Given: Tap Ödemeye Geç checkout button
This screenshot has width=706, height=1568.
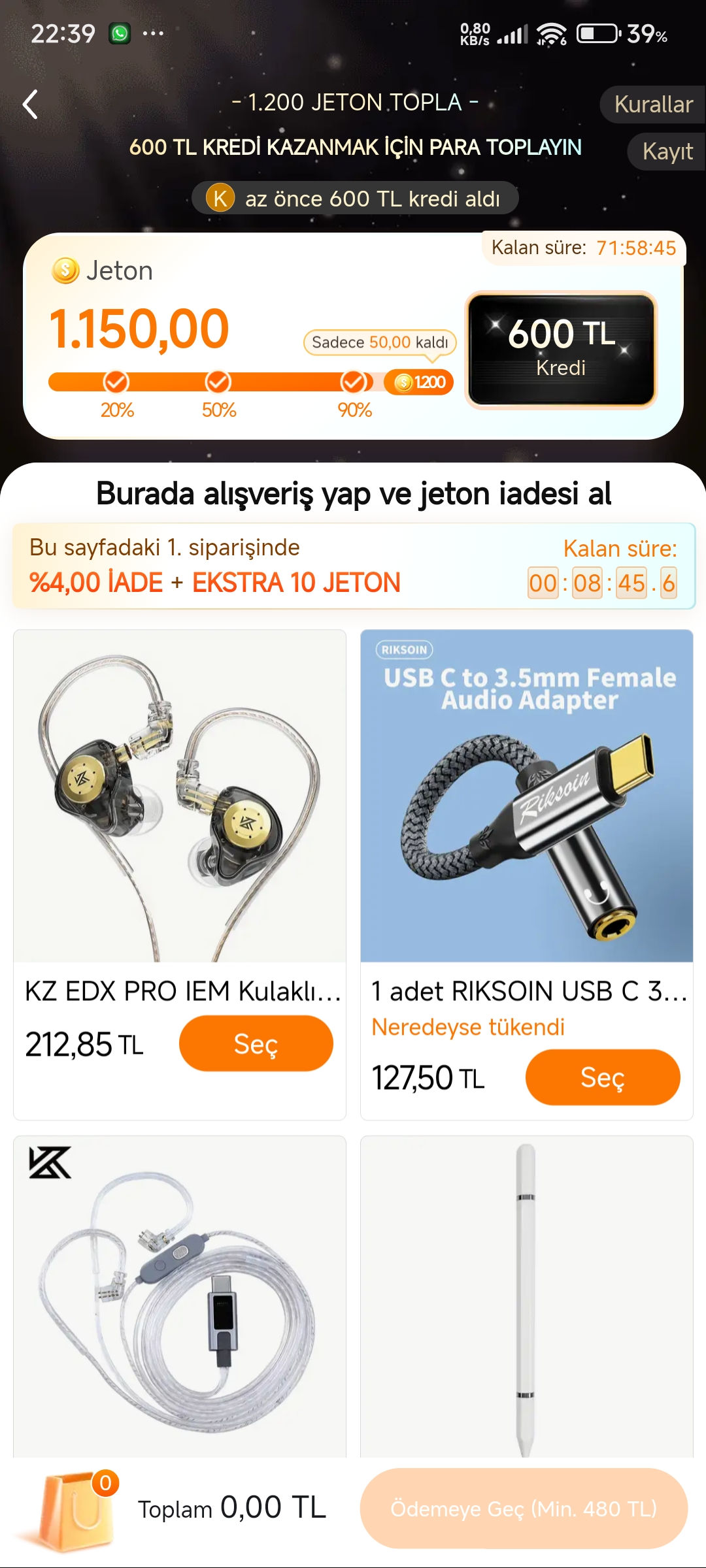Looking at the screenshot, I should pyautogui.click(x=524, y=1509).
